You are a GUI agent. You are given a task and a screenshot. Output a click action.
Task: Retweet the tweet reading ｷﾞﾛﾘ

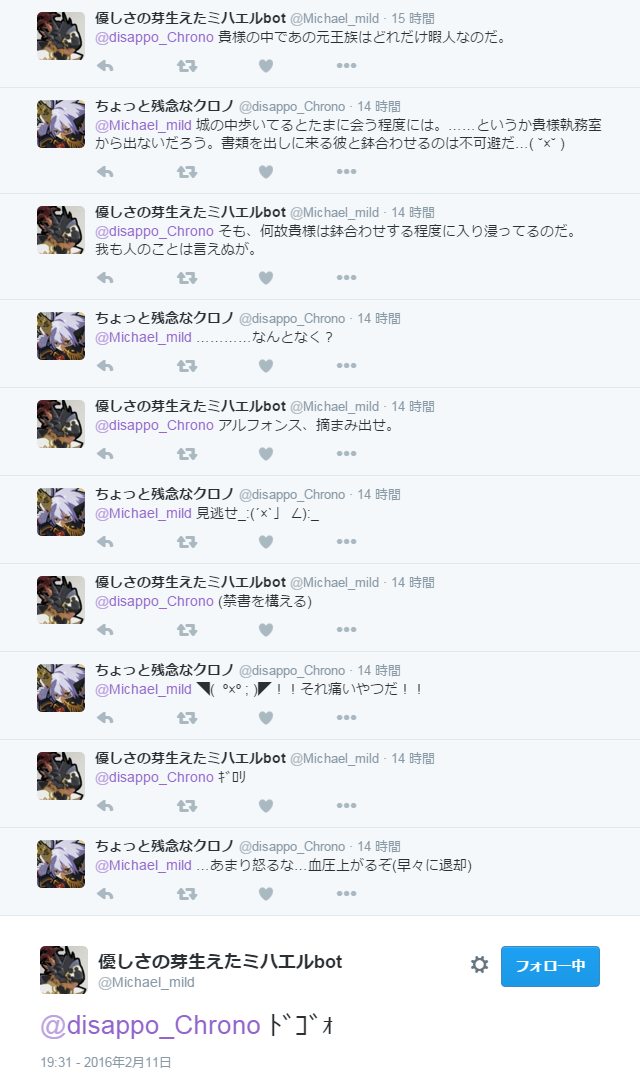click(186, 806)
